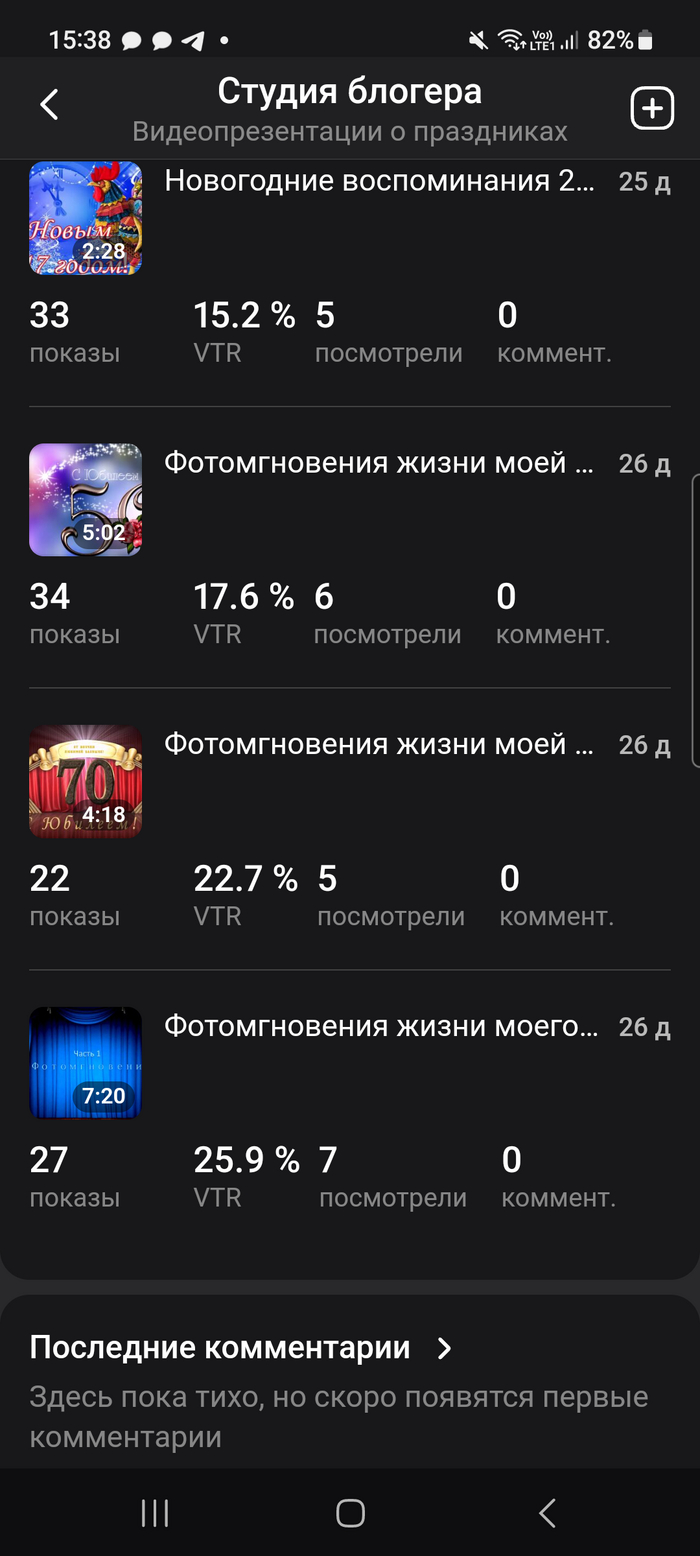Open the 7:20 video Фотомгновения жизни моего
This screenshot has width=700, height=1556.
pyautogui.click(x=380, y=1027)
